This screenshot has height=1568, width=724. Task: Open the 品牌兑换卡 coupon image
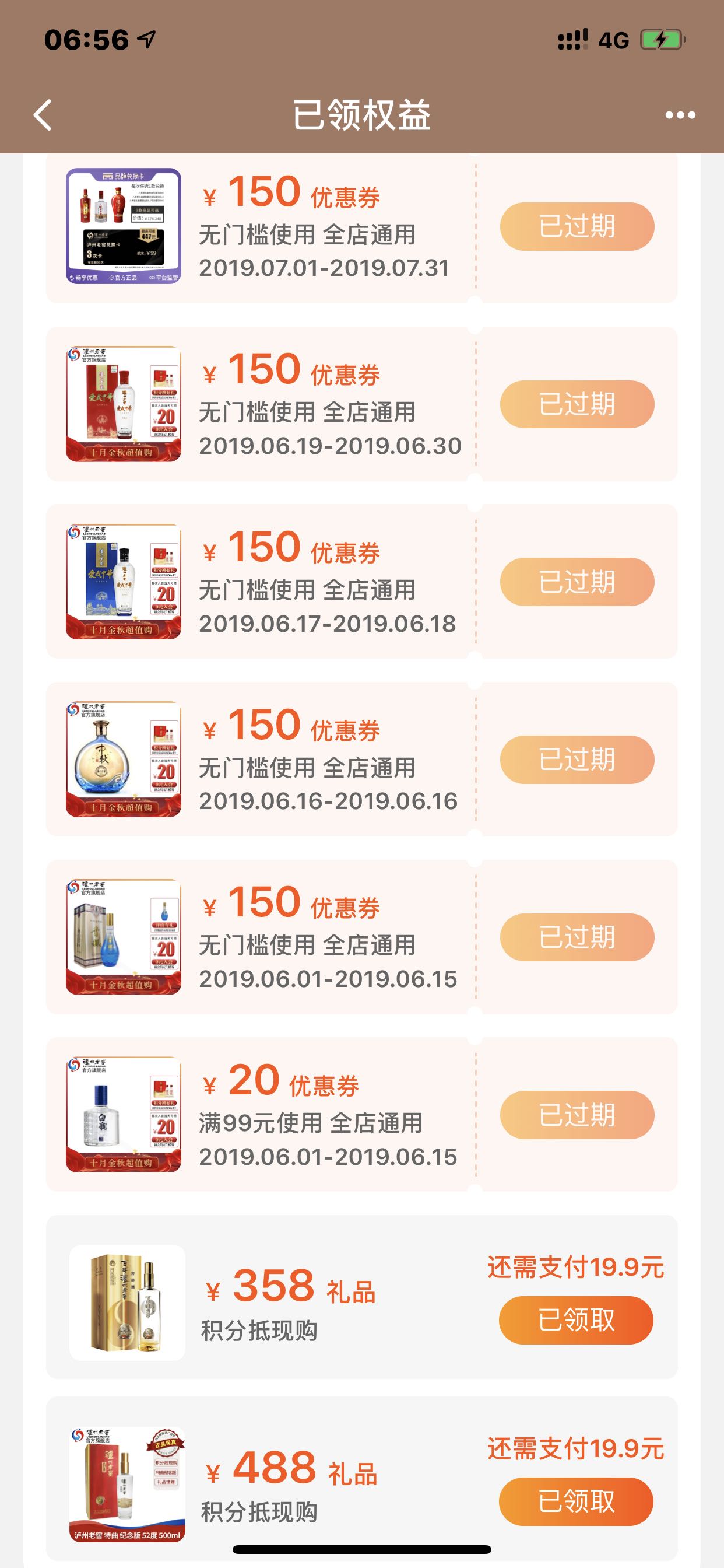click(124, 226)
